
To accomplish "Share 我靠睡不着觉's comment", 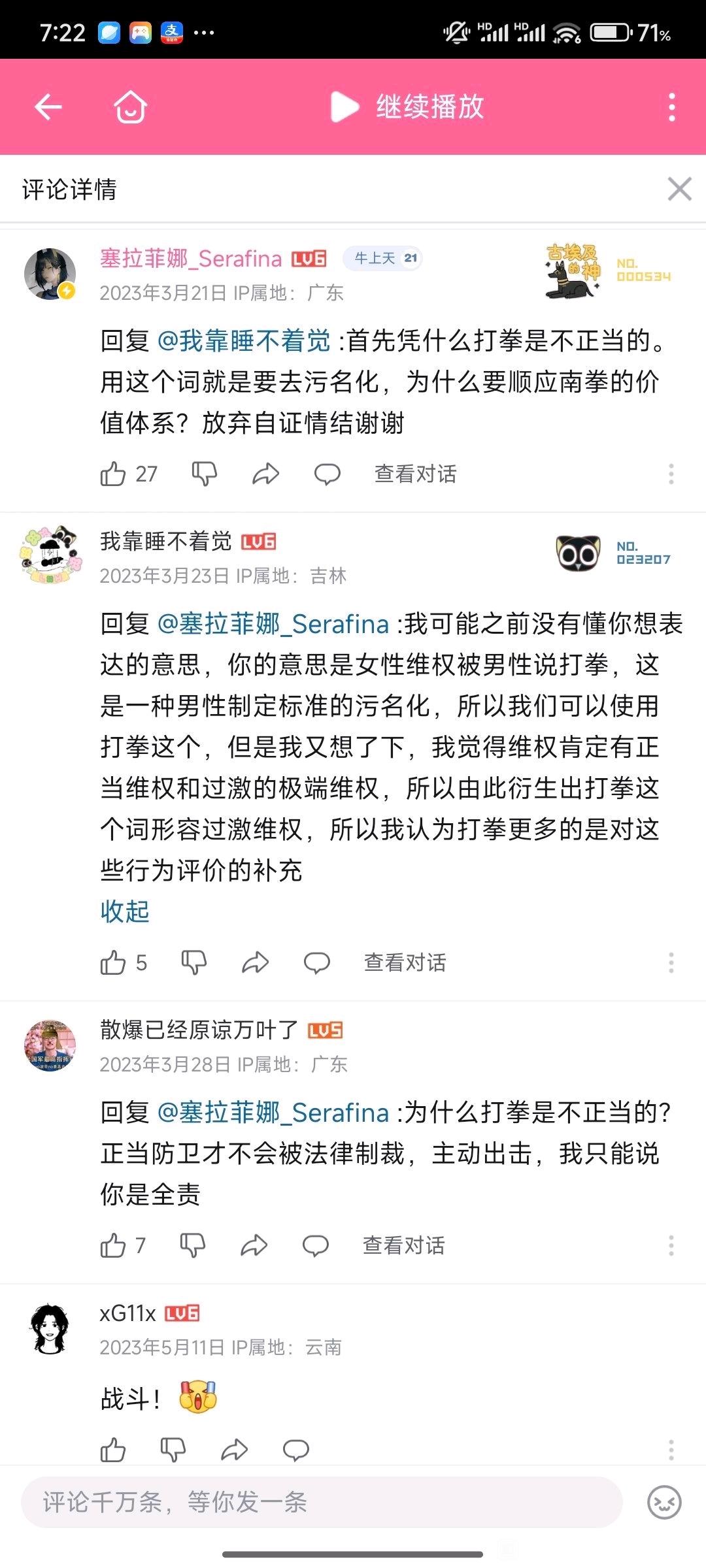I will 255,962.
